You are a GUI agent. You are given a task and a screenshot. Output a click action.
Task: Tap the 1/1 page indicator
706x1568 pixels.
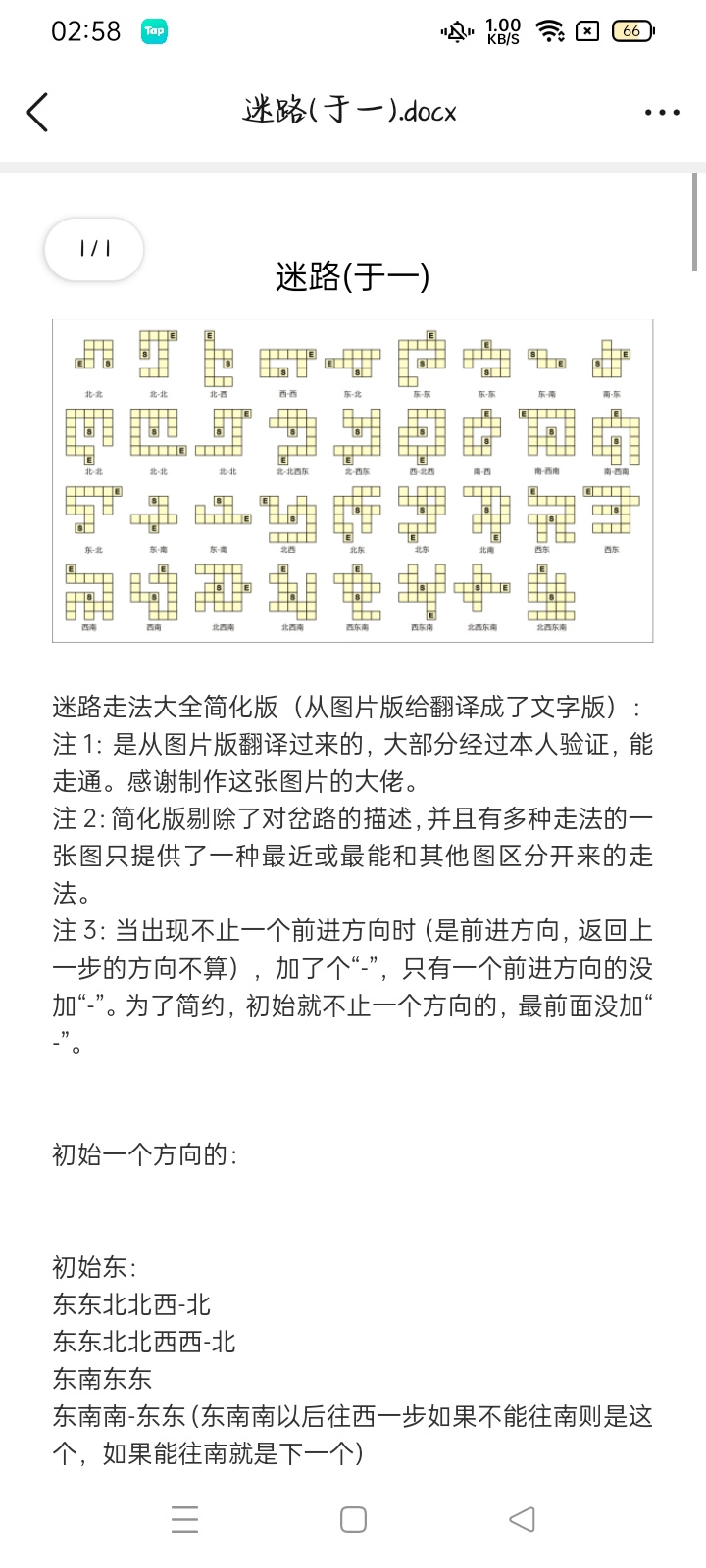click(x=94, y=249)
